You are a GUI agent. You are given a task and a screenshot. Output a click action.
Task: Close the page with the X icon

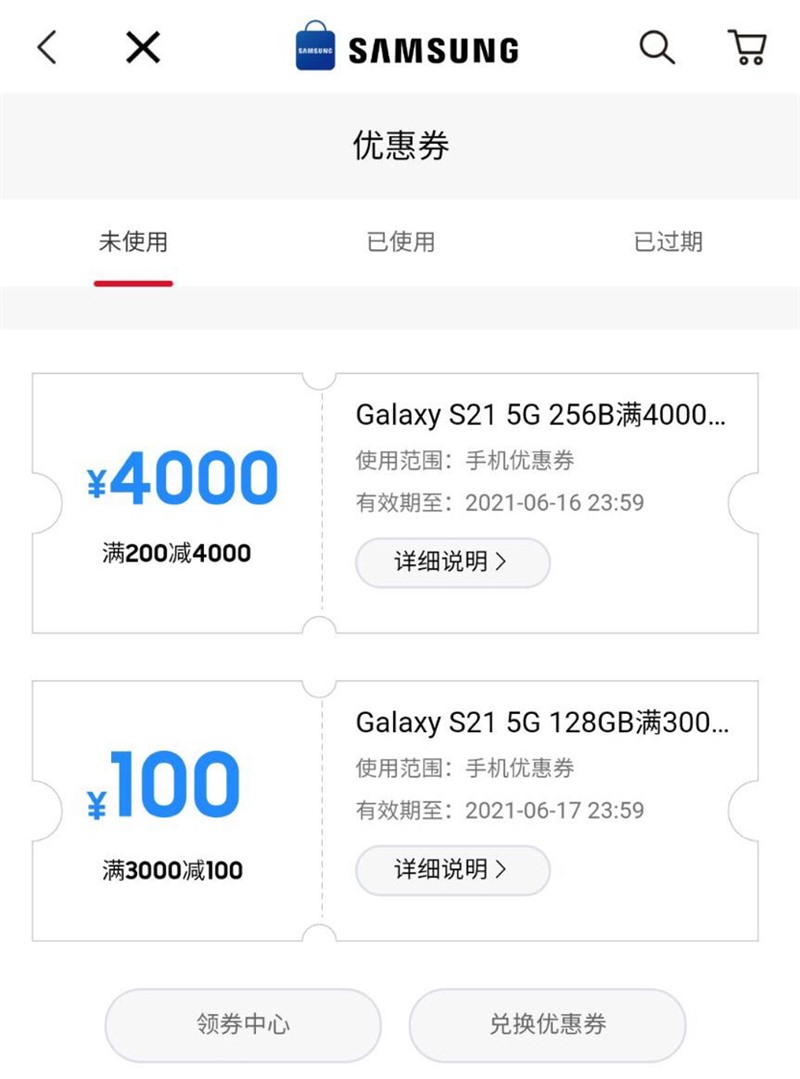click(x=142, y=47)
